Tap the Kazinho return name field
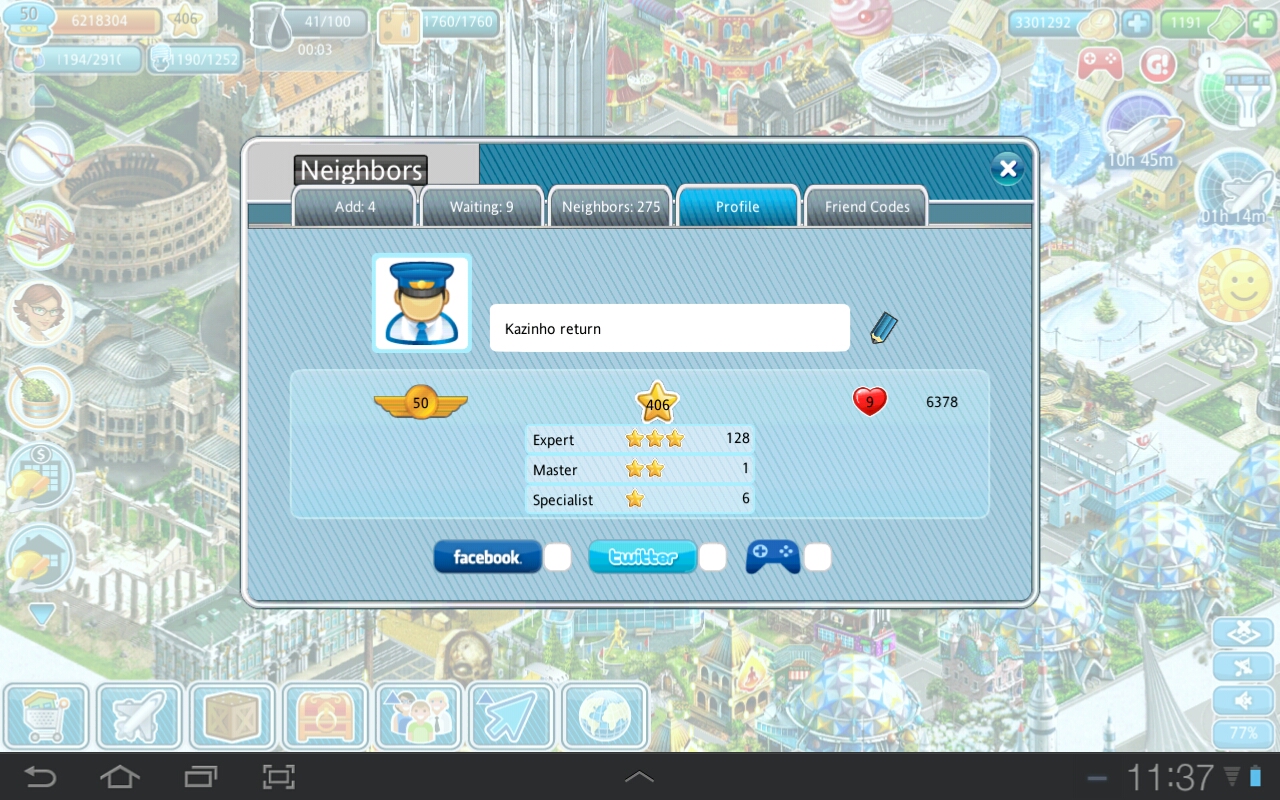The width and height of the screenshot is (1280, 800). pos(669,328)
